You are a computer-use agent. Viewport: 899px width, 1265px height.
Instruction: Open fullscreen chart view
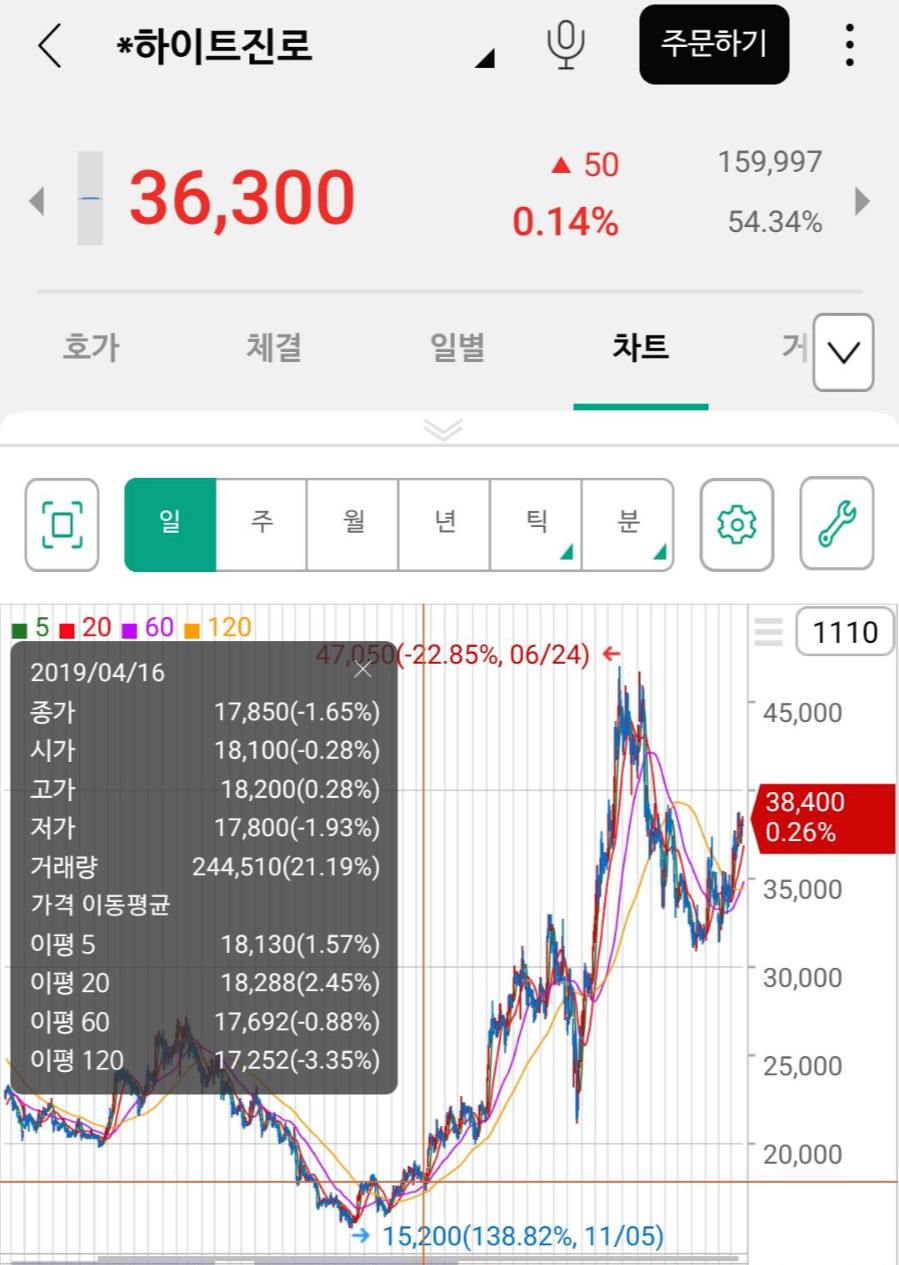(x=62, y=525)
